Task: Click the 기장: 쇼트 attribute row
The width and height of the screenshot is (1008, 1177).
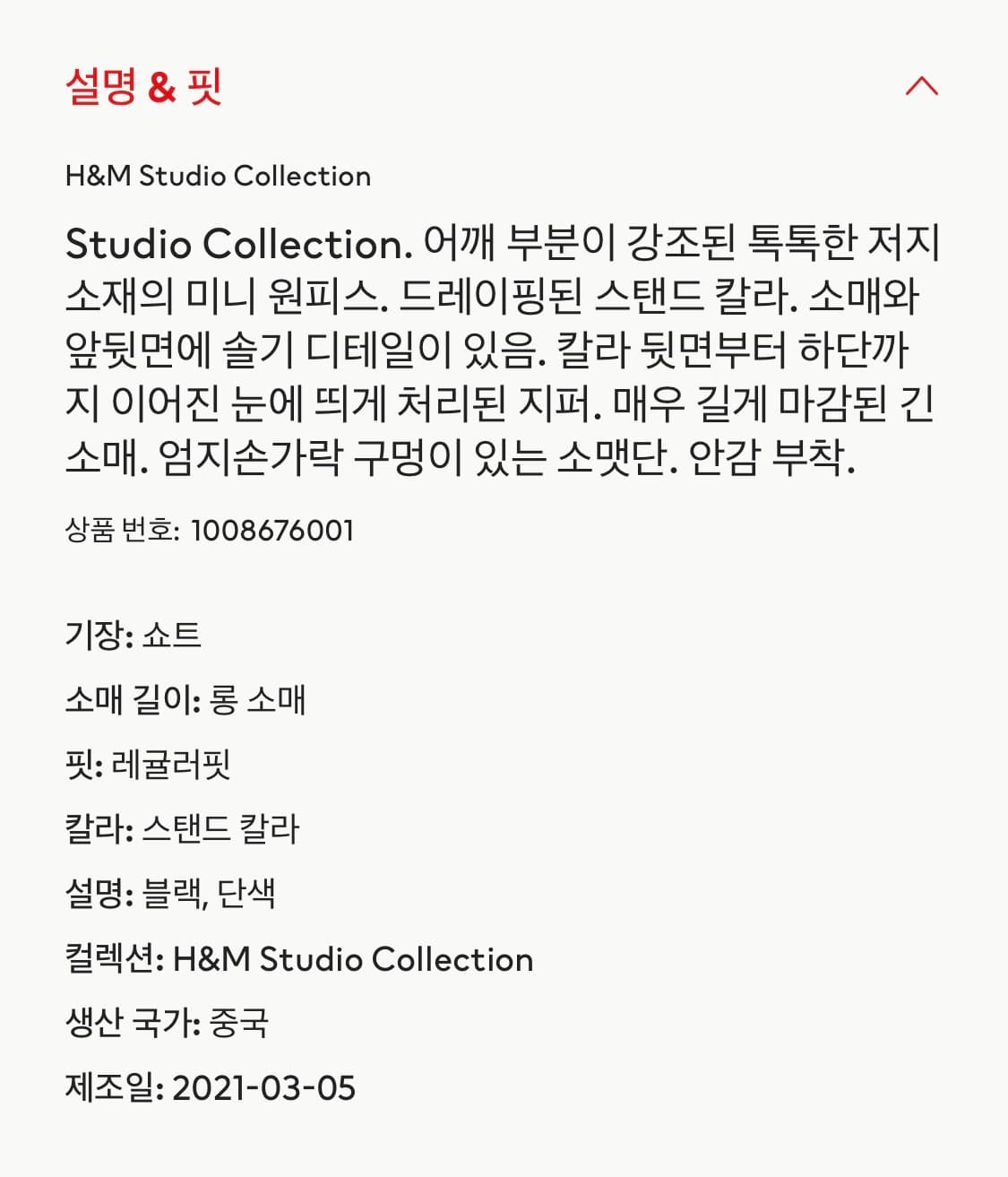Action: pos(134,635)
